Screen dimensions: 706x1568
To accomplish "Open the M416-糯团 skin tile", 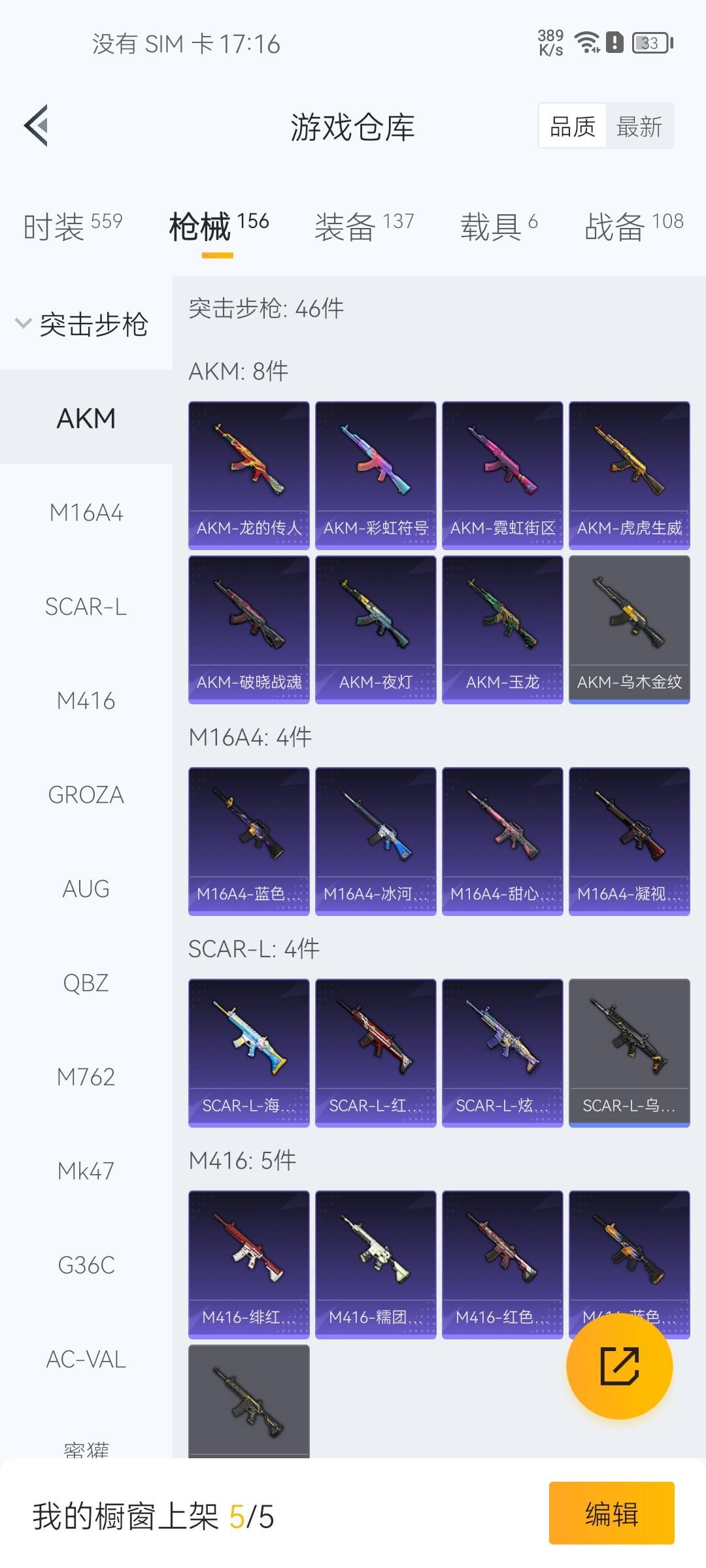I will point(376,1264).
